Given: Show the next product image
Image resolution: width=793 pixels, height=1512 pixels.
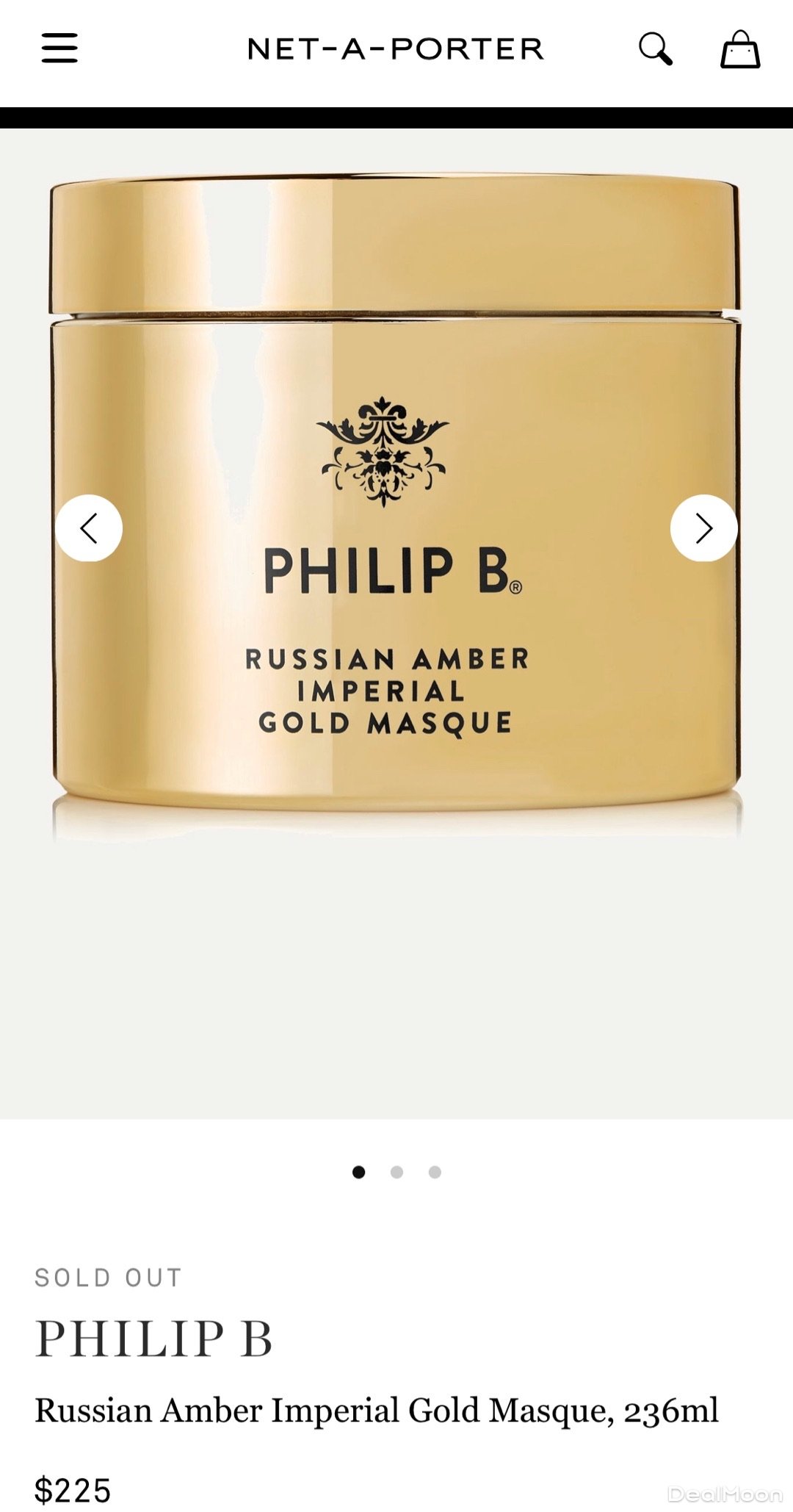Looking at the screenshot, I should 703,528.
